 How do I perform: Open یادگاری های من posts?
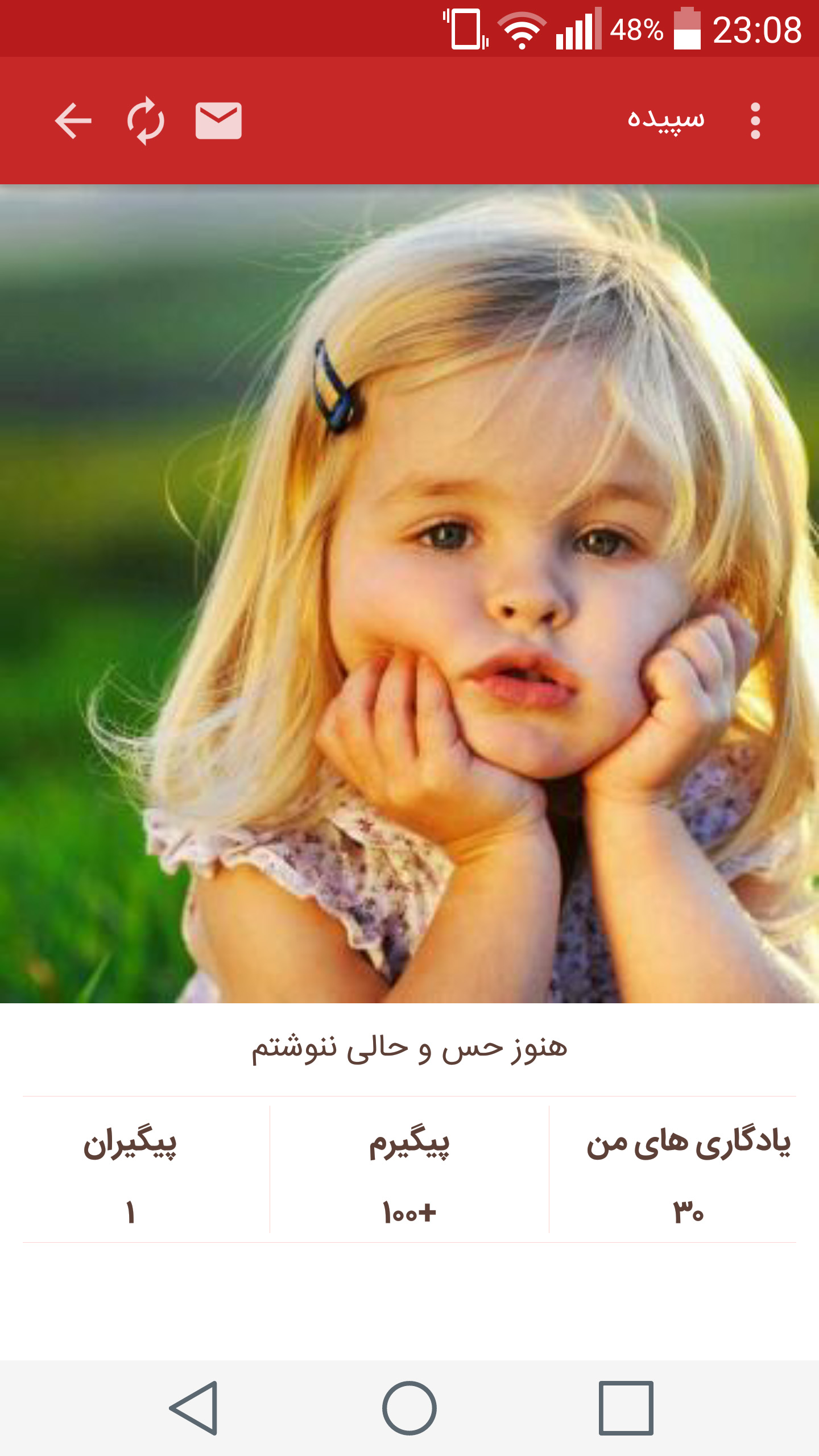point(688,1173)
